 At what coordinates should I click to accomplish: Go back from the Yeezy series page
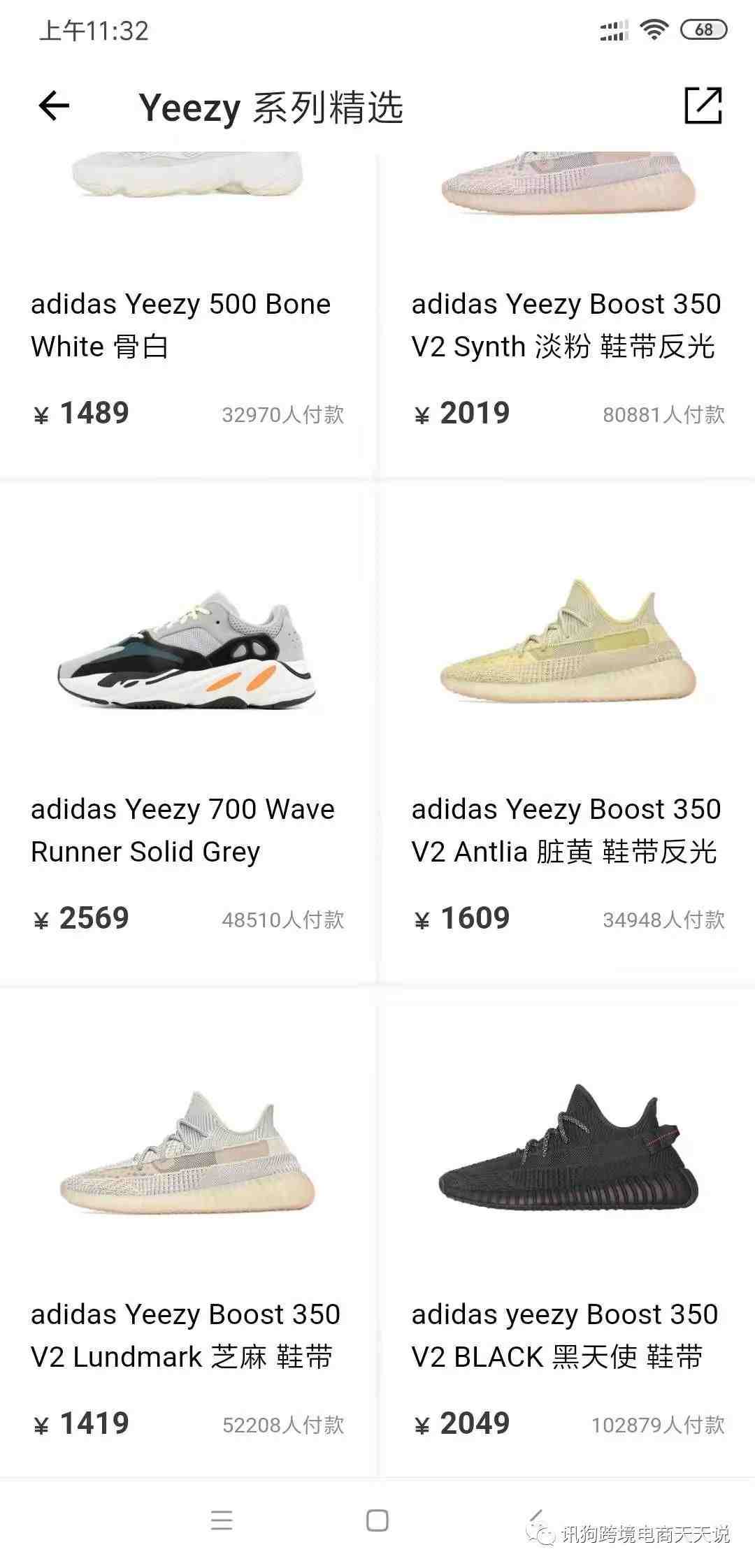[x=54, y=106]
